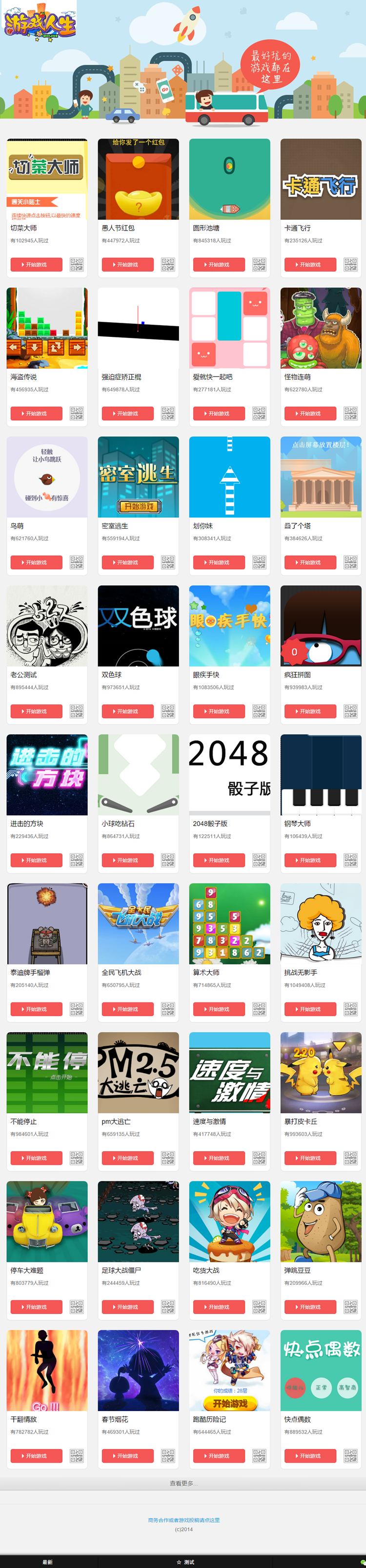Start playing 海盗传说
Viewport: 366px width, 1568px height.
pos(37,414)
